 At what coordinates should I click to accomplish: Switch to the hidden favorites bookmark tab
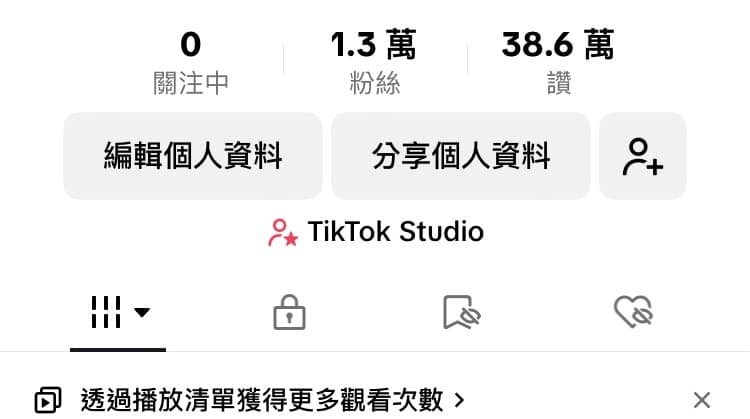pyautogui.click(x=461, y=313)
